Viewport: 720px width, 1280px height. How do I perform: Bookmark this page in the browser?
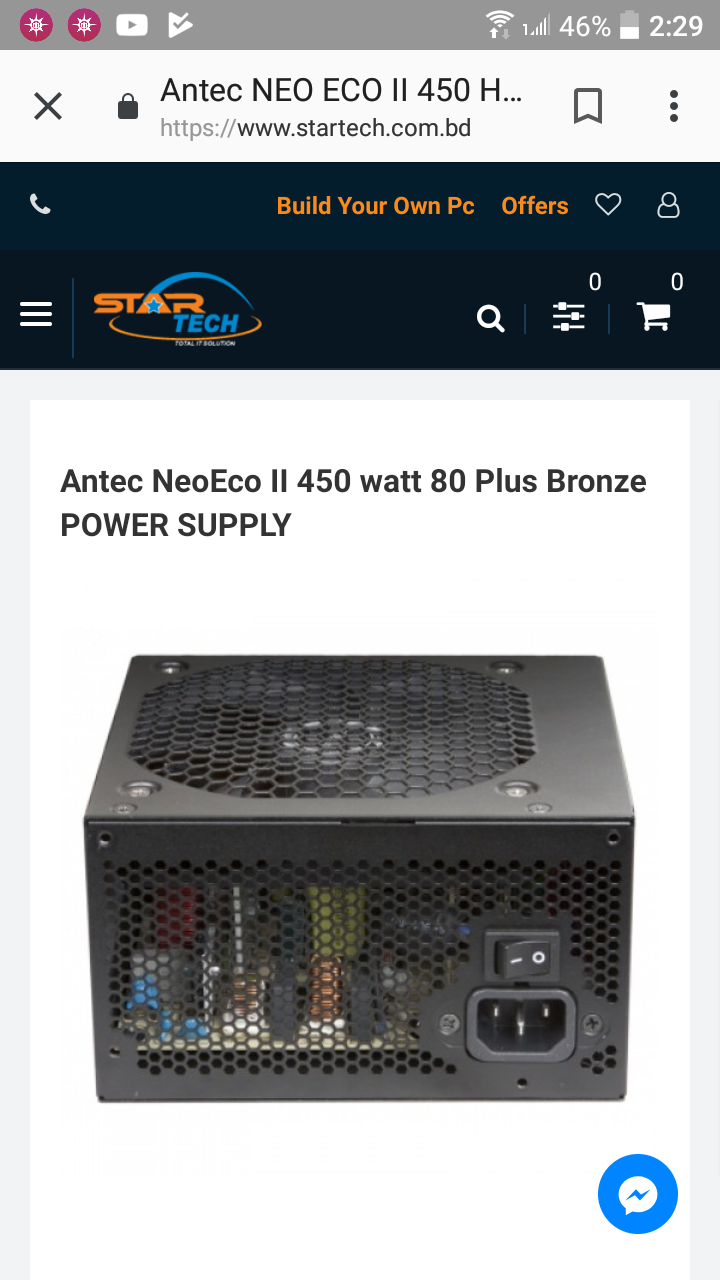click(588, 106)
